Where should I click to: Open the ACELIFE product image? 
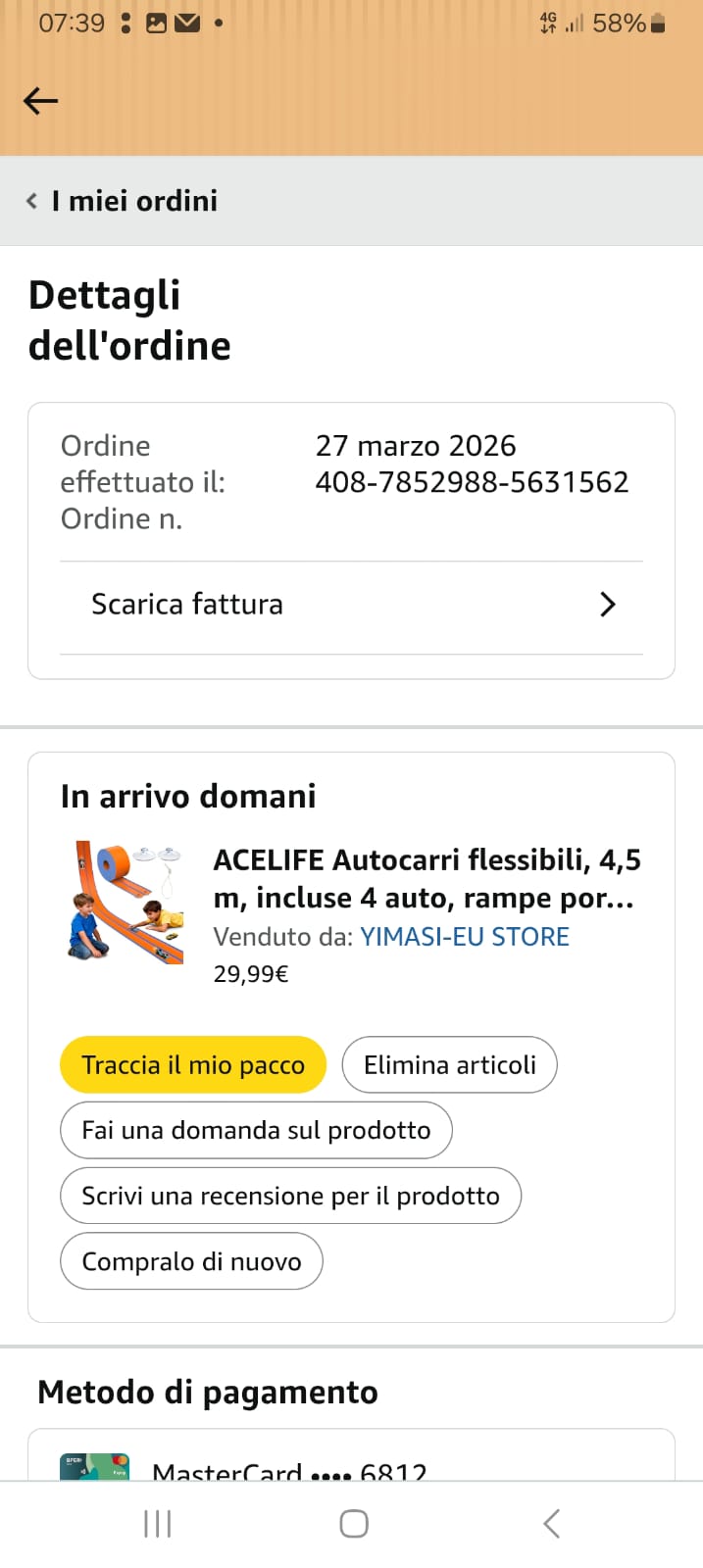(x=126, y=902)
